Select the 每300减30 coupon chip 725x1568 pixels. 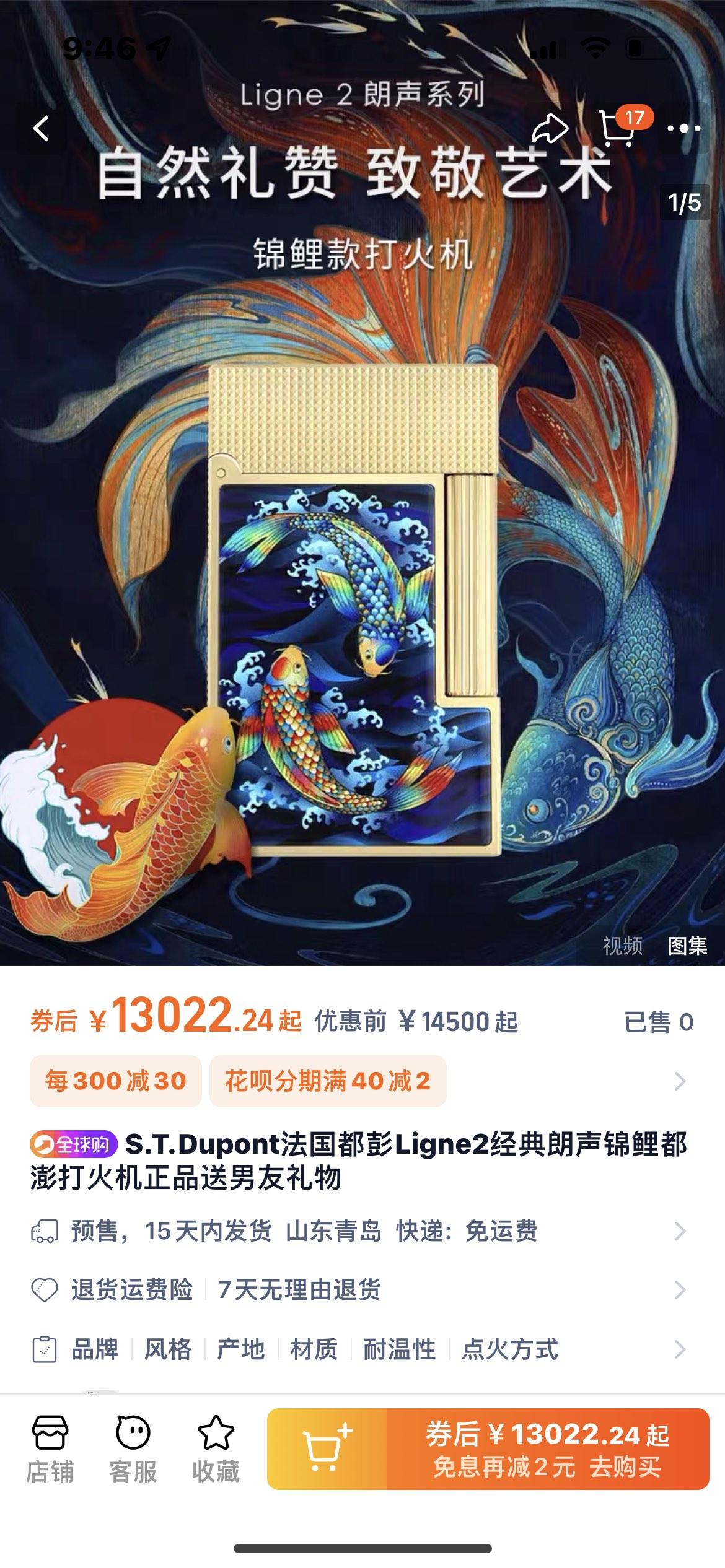click(x=116, y=1081)
